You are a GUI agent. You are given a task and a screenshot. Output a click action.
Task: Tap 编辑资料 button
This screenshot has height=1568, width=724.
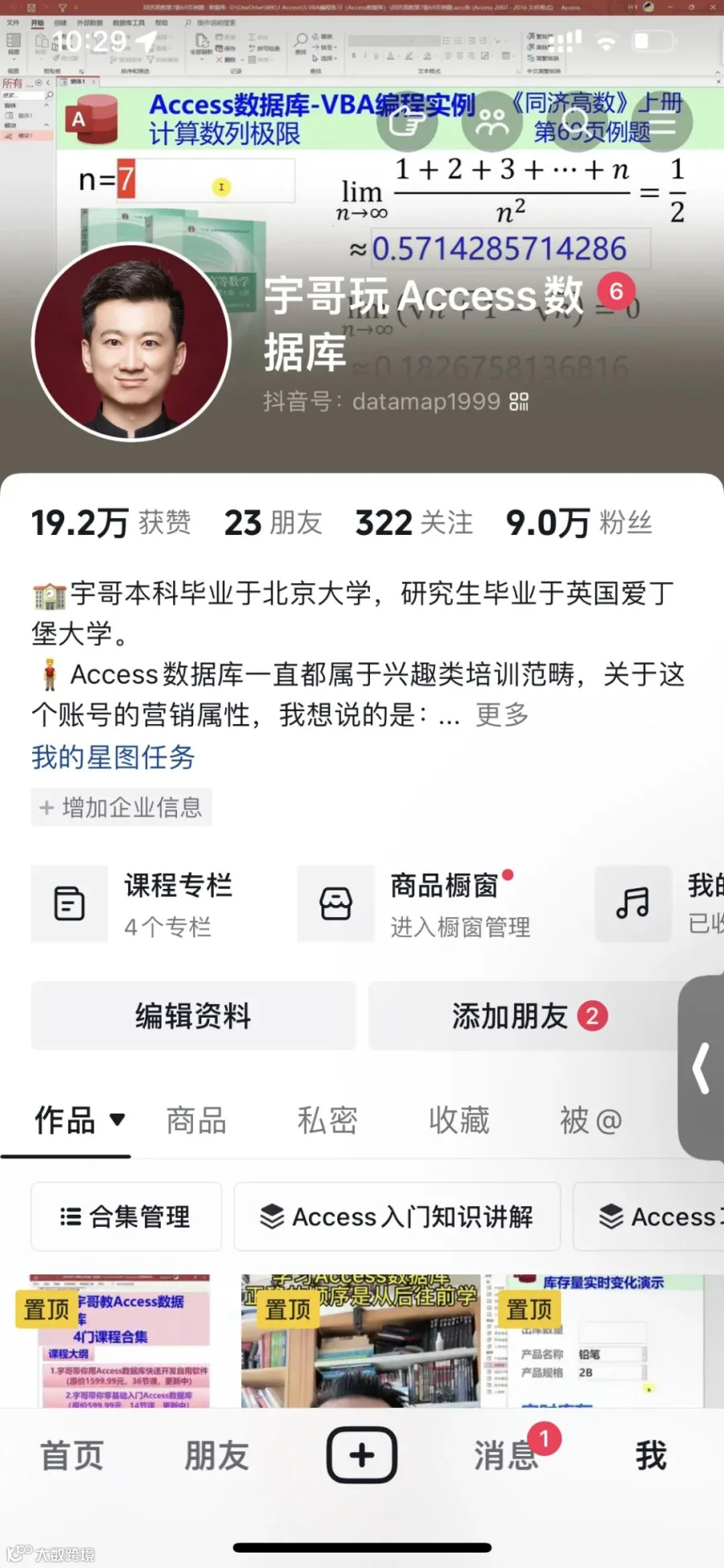(x=193, y=1016)
